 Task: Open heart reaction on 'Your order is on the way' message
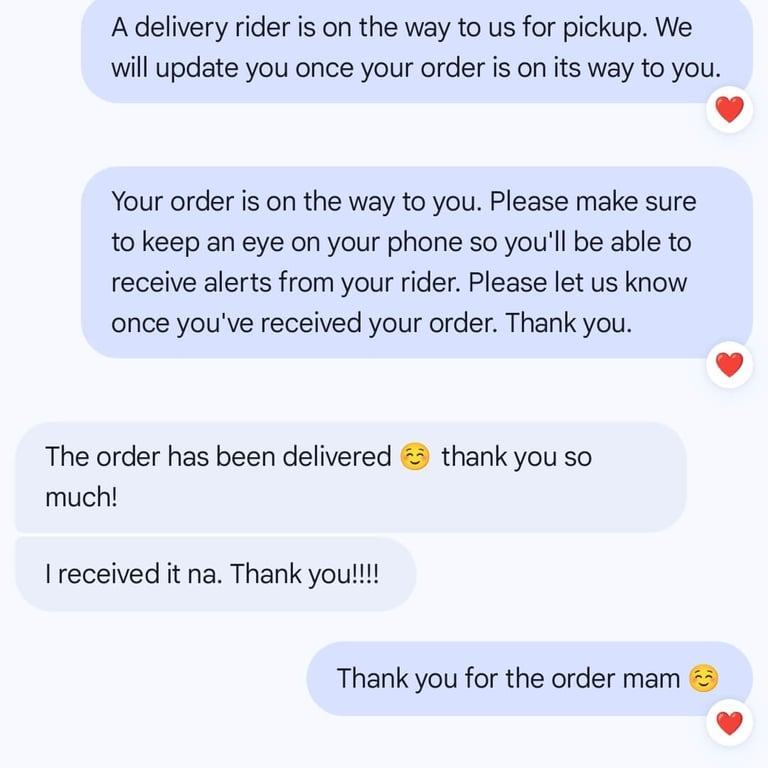[730, 365]
